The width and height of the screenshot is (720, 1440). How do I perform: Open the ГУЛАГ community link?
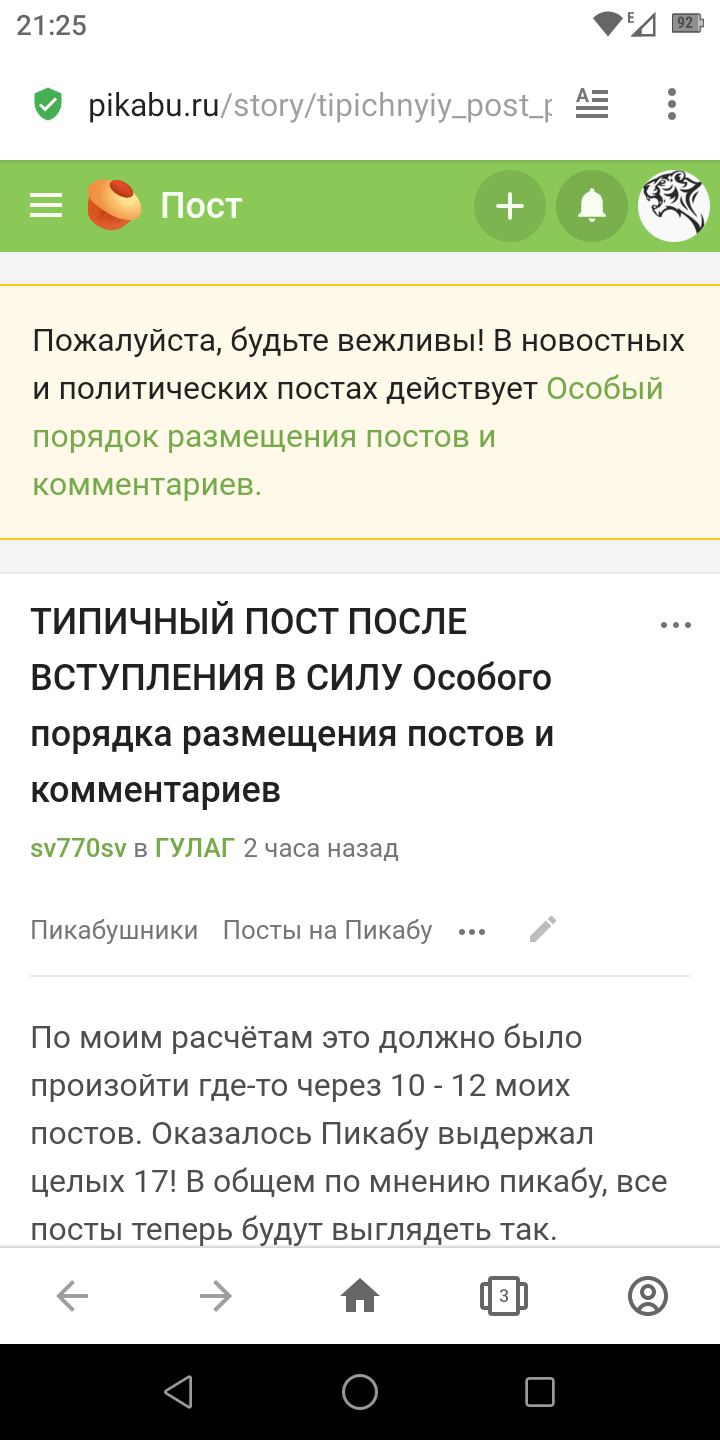coord(194,849)
